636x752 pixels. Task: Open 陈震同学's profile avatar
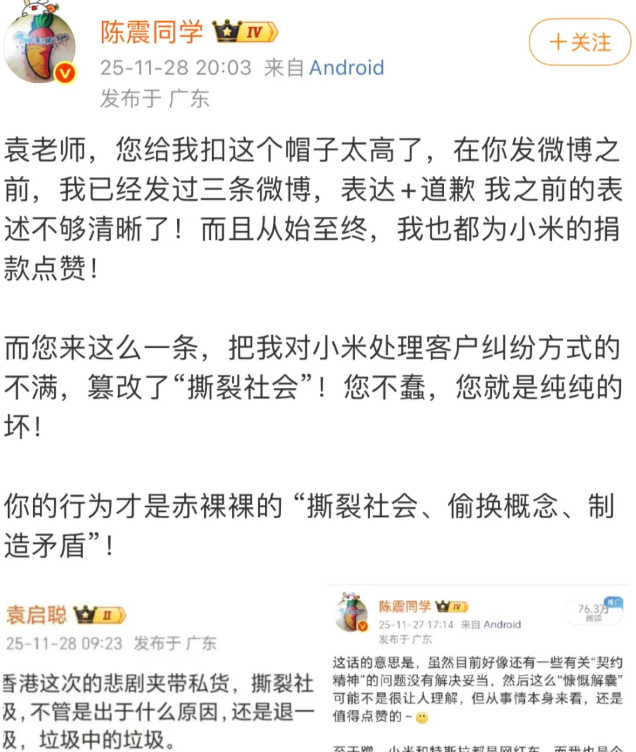[40, 47]
